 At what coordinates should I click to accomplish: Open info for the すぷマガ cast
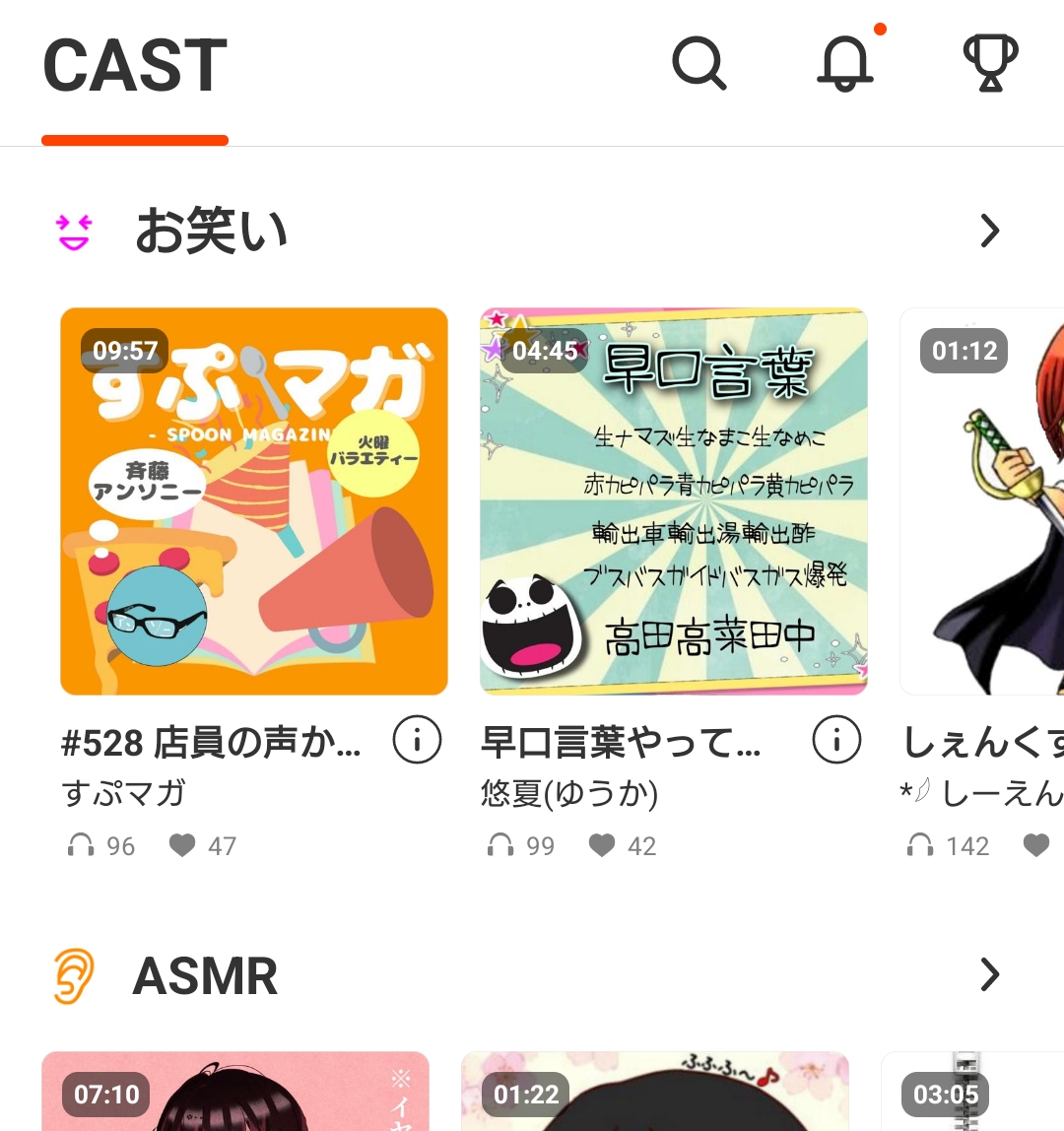pyautogui.click(x=416, y=740)
